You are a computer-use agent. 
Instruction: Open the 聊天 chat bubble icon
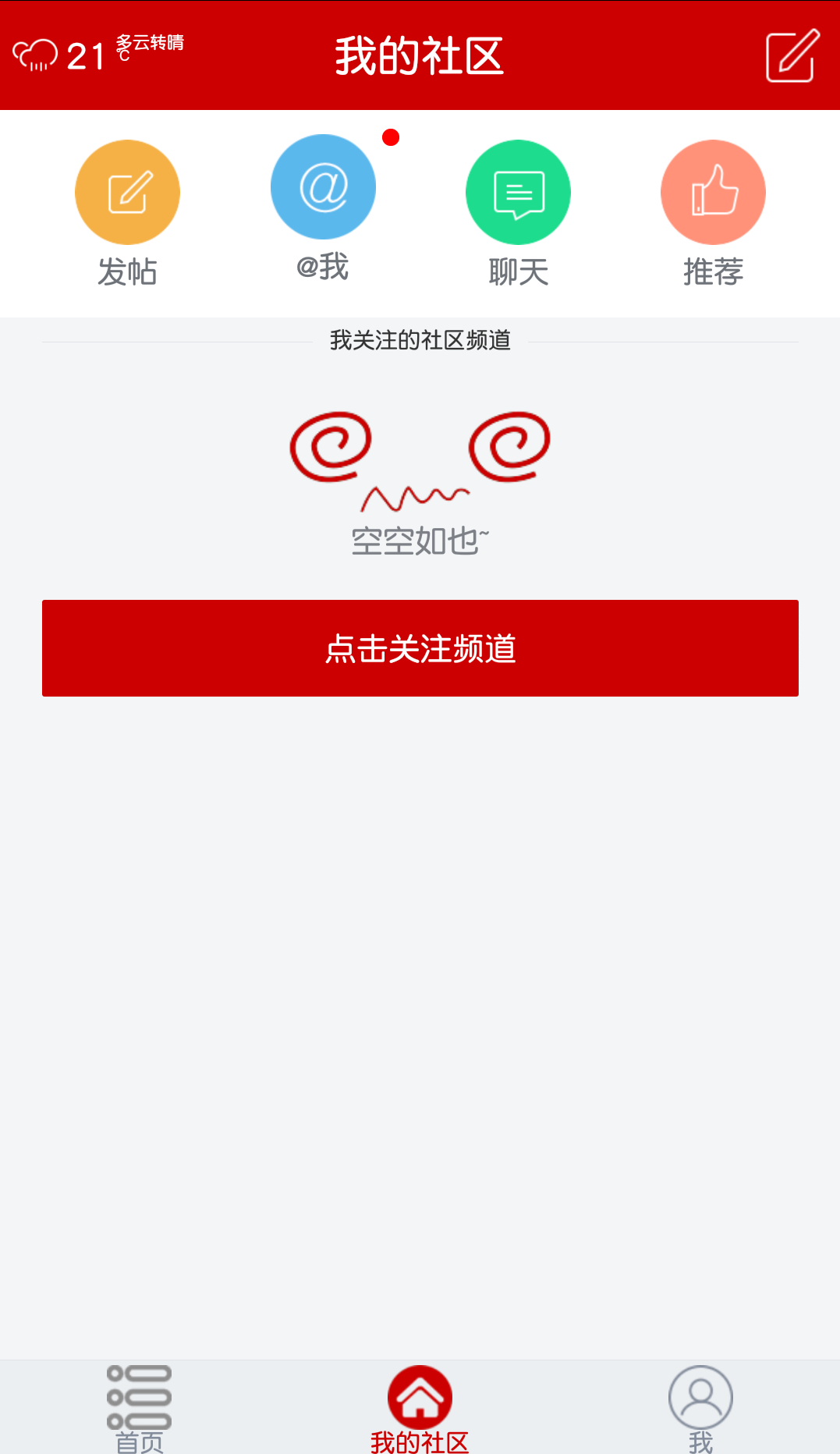[x=517, y=192]
